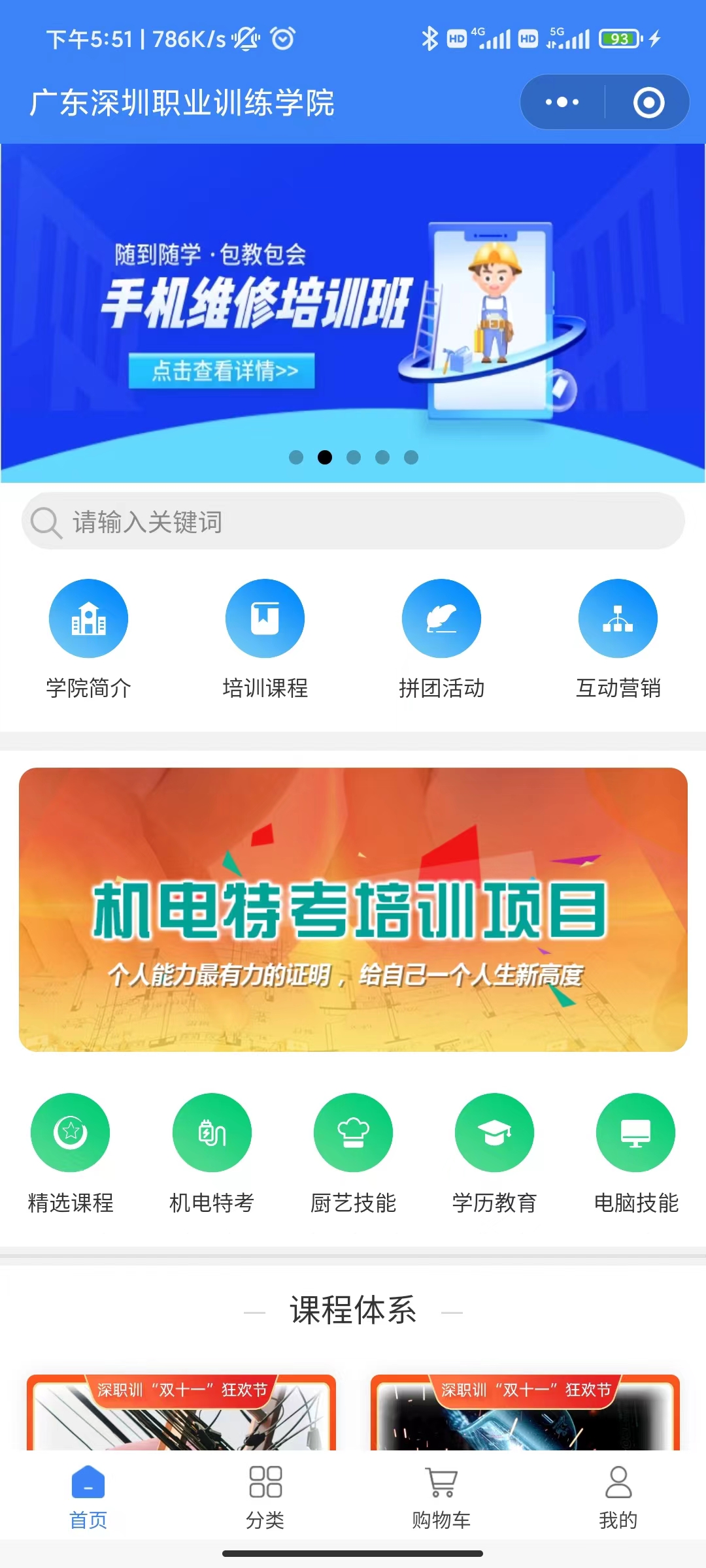The height and width of the screenshot is (1568, 706).
Task: Switch to the 分类 tab
Action: pyautogui.click(x=265, y=1497)
